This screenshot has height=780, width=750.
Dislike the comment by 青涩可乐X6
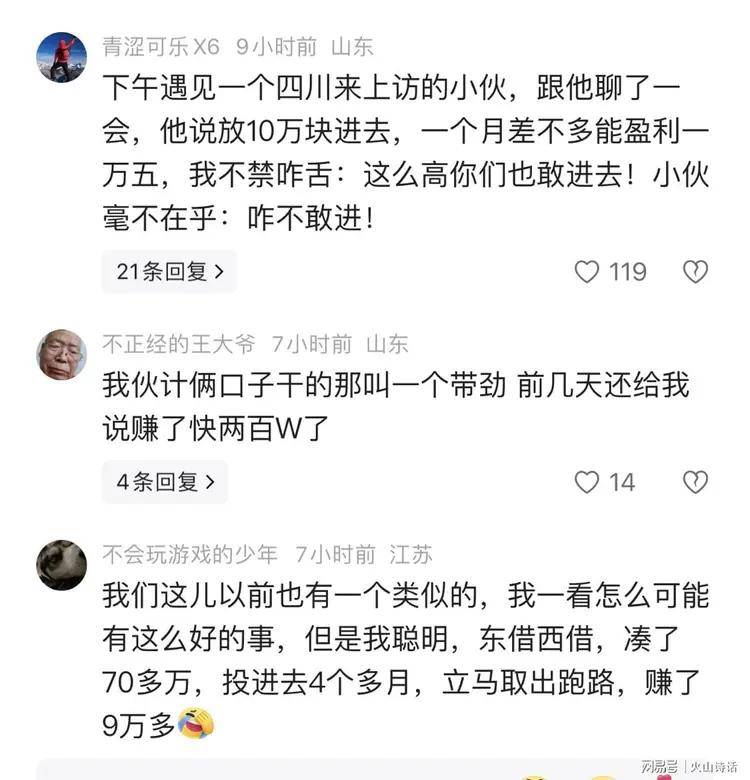click(x=695, y=271)
